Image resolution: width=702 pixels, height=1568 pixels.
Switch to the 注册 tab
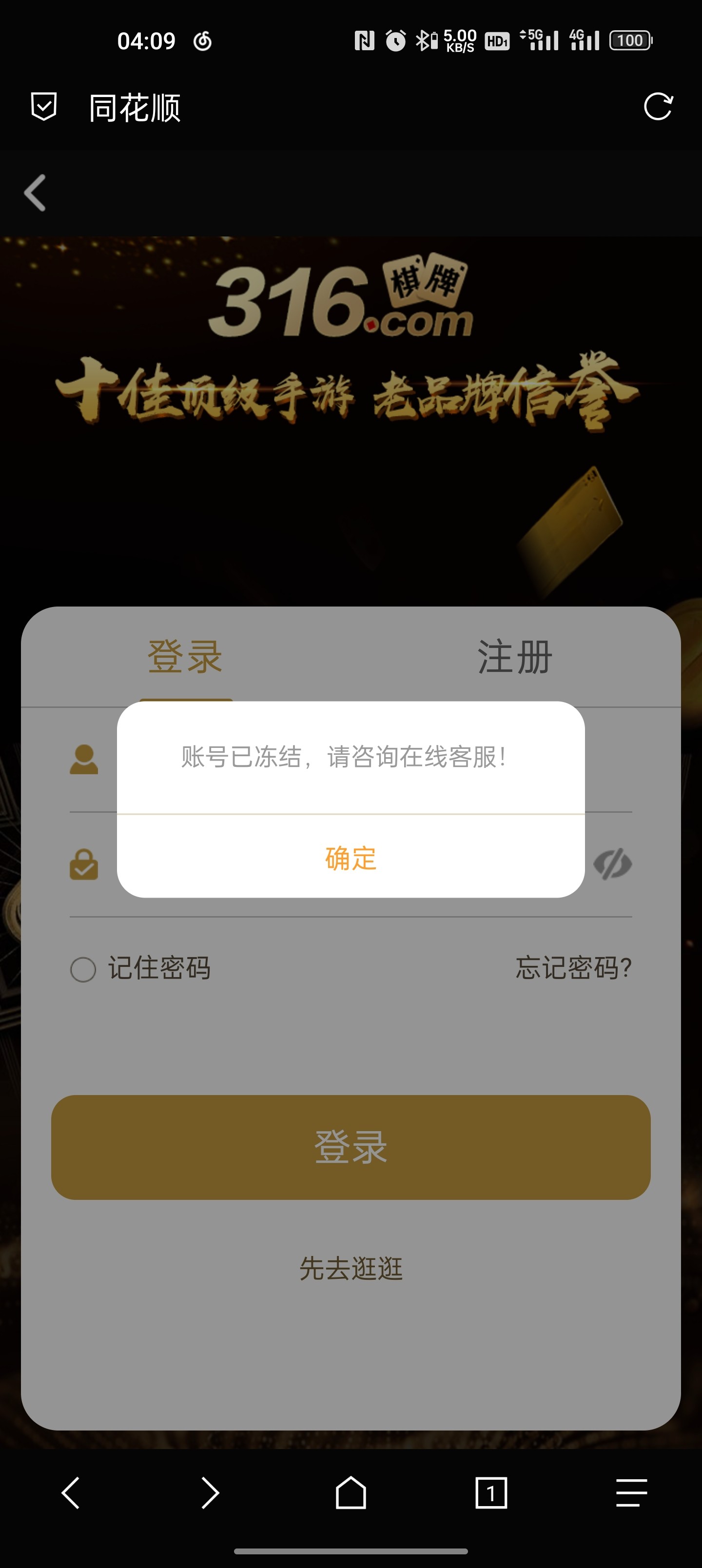point(514,657)
